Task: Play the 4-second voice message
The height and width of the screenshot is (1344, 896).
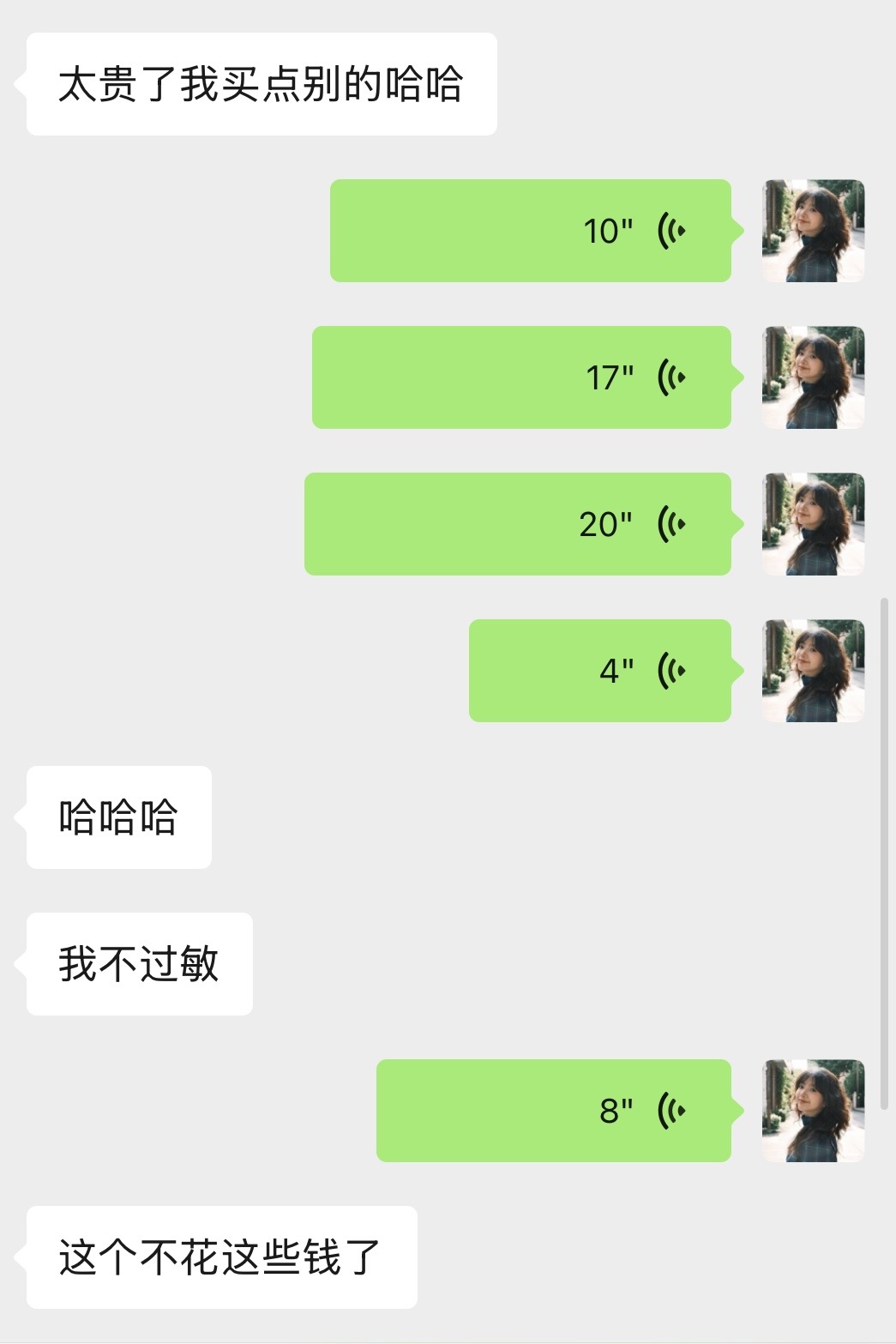Action: 599,671
